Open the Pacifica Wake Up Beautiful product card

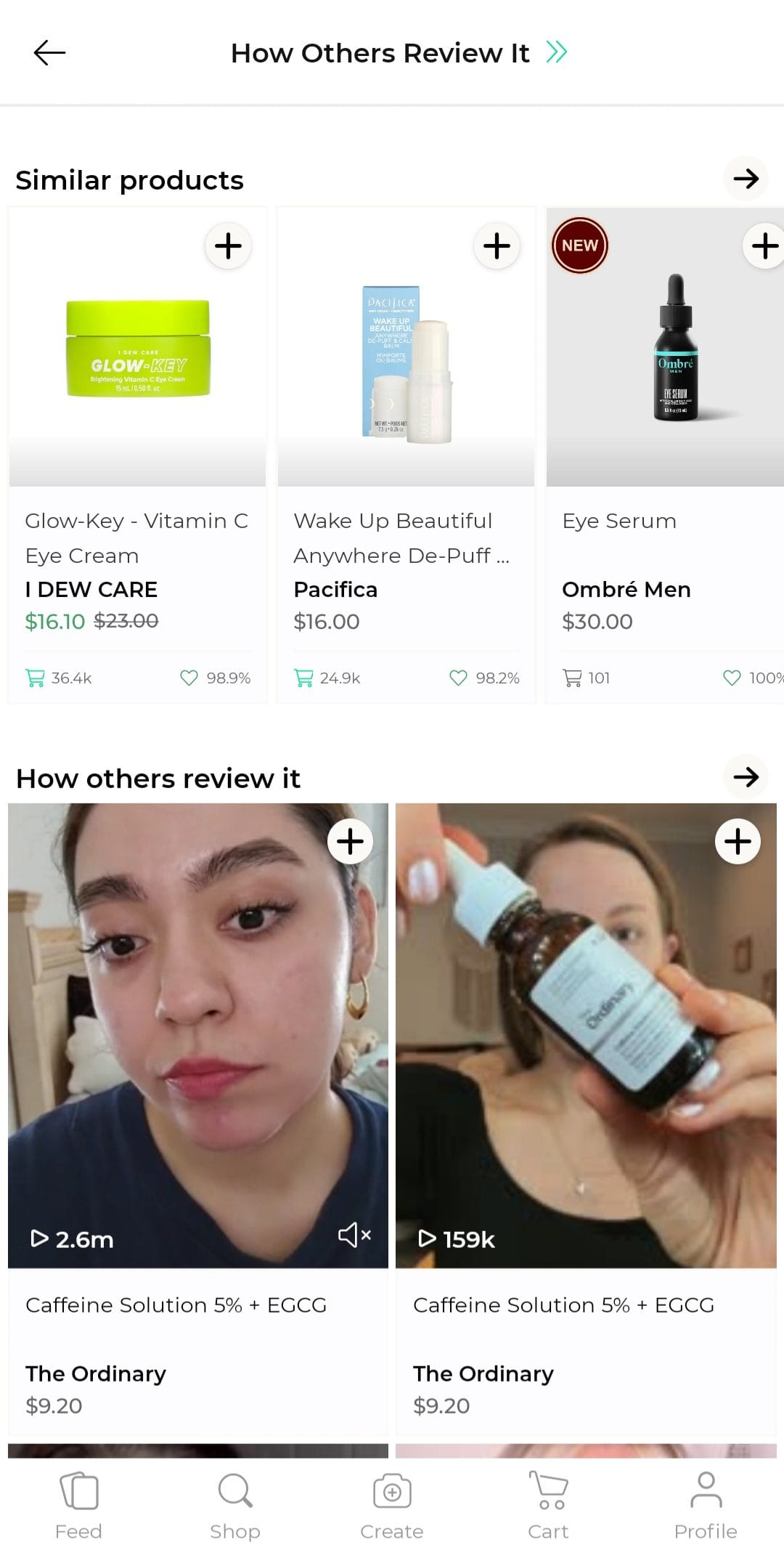pyautogui.click(x=406, y=455)
